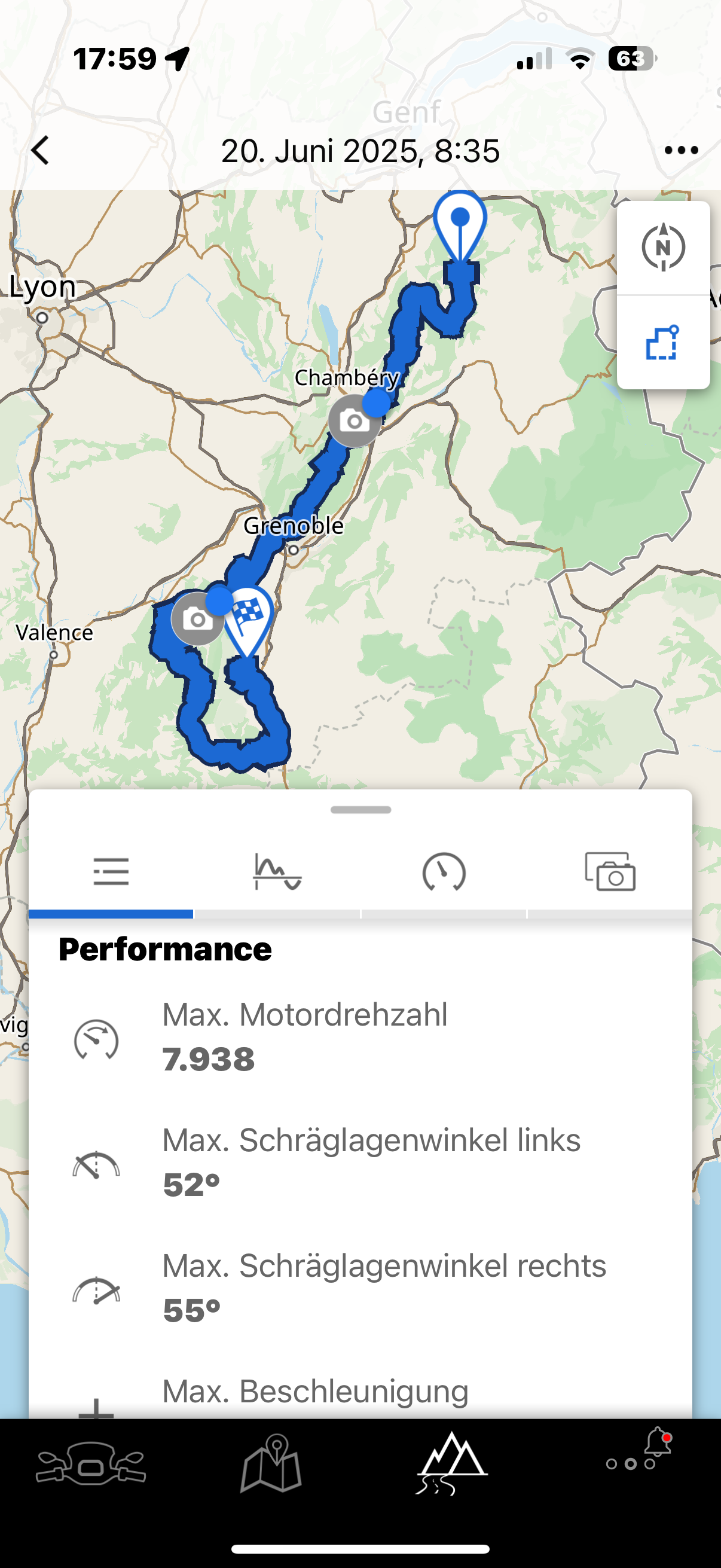Switch to the elevation profile tab

277,872
